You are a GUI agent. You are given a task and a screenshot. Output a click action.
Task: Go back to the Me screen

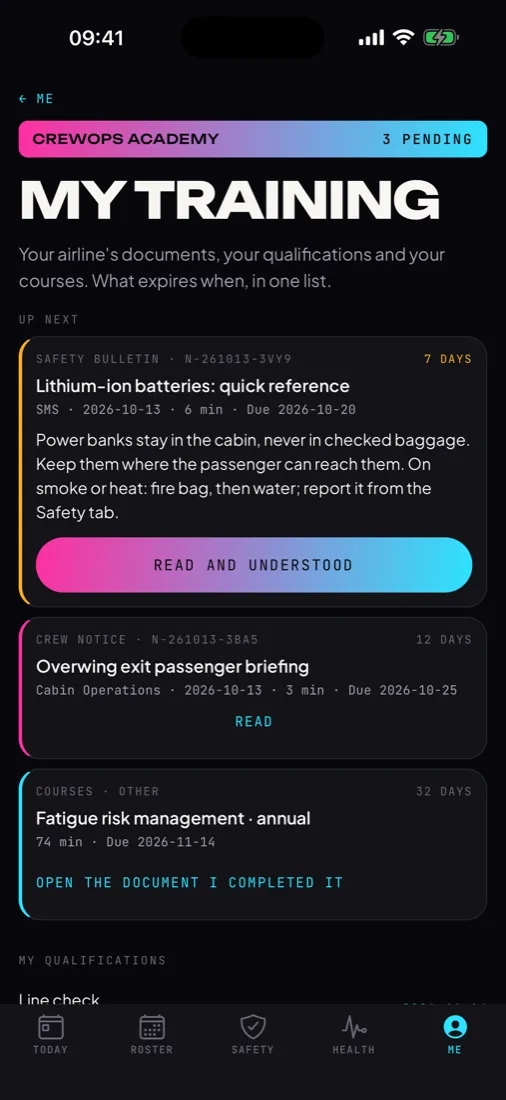[x=36, y=99]
